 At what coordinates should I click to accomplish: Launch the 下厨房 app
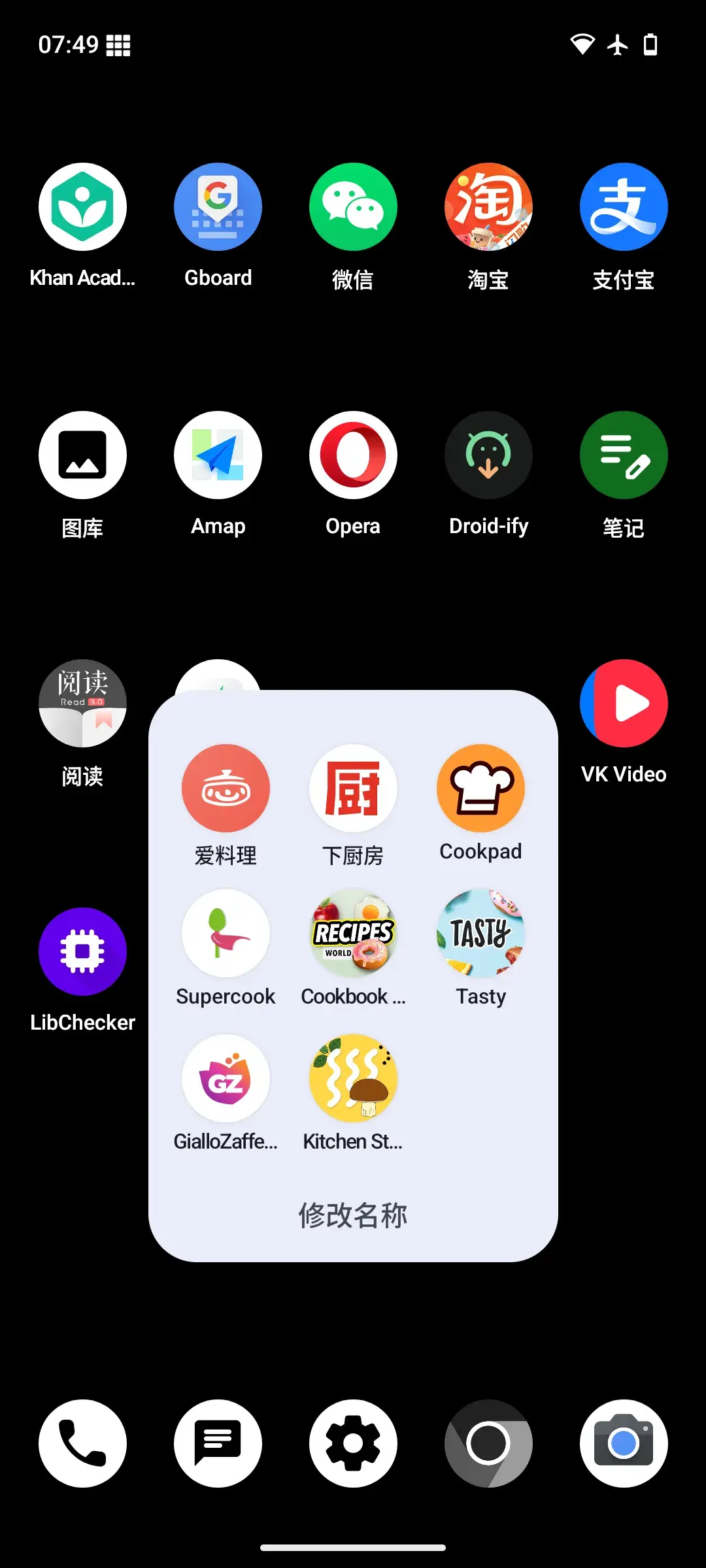coord(353,788)
